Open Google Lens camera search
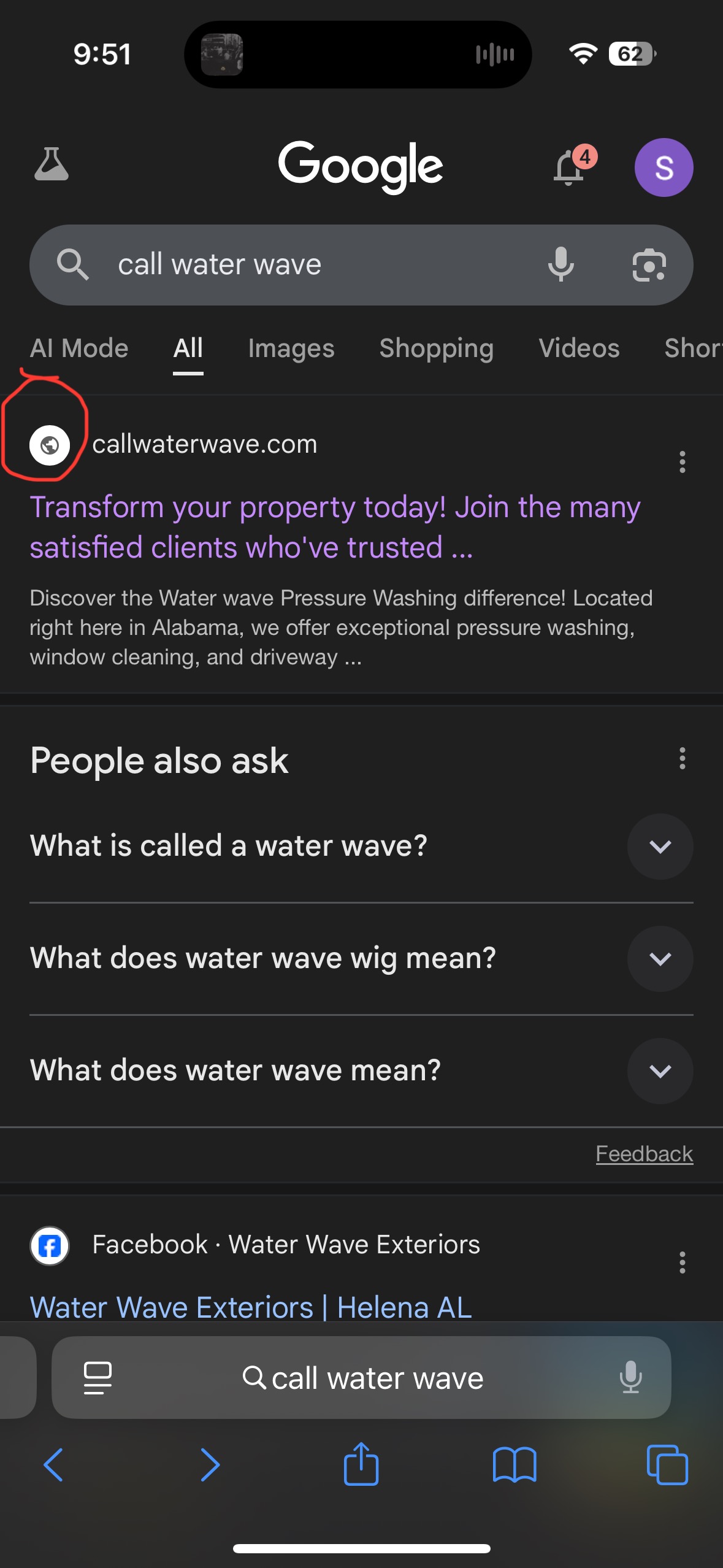Viewport: 723px width, 1568px height. click(649, 265)
